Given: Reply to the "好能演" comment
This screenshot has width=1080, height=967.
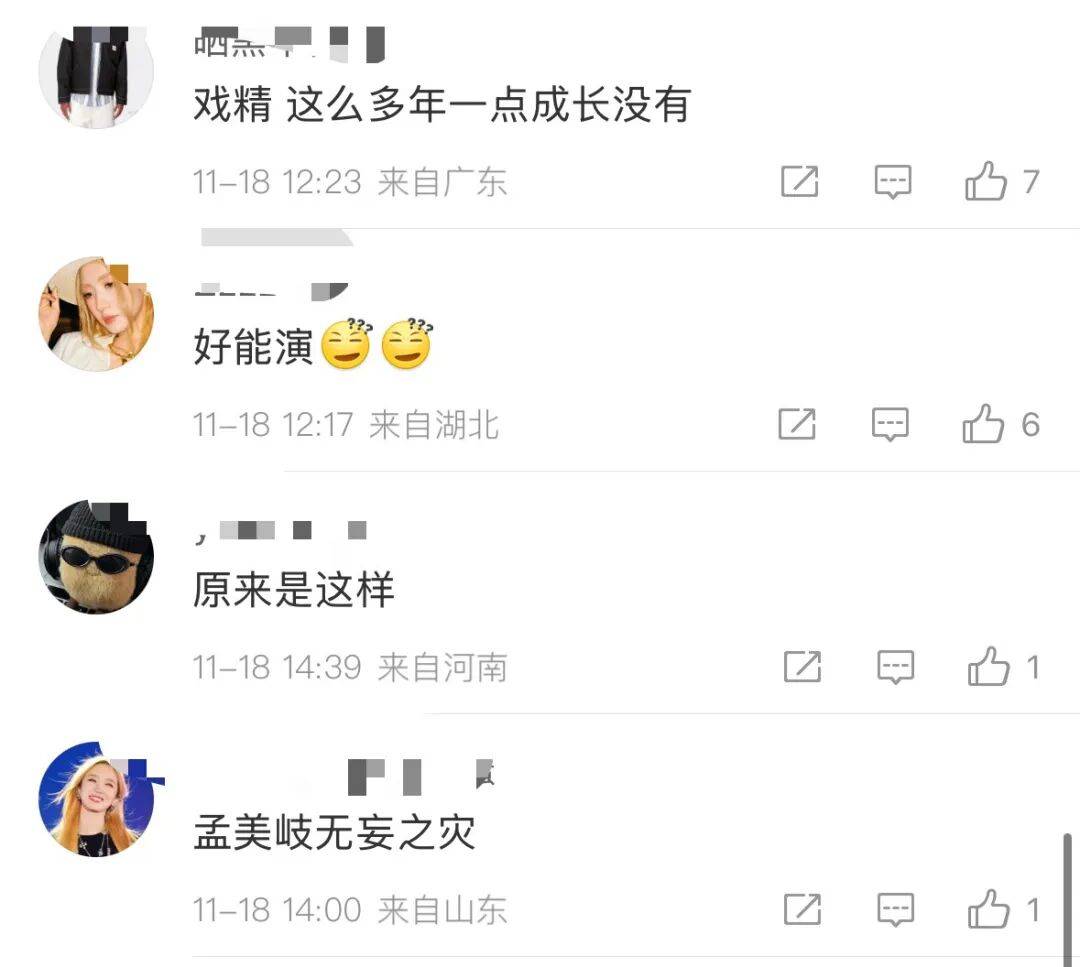Looking at the screenshot, I should coord(890,425).
